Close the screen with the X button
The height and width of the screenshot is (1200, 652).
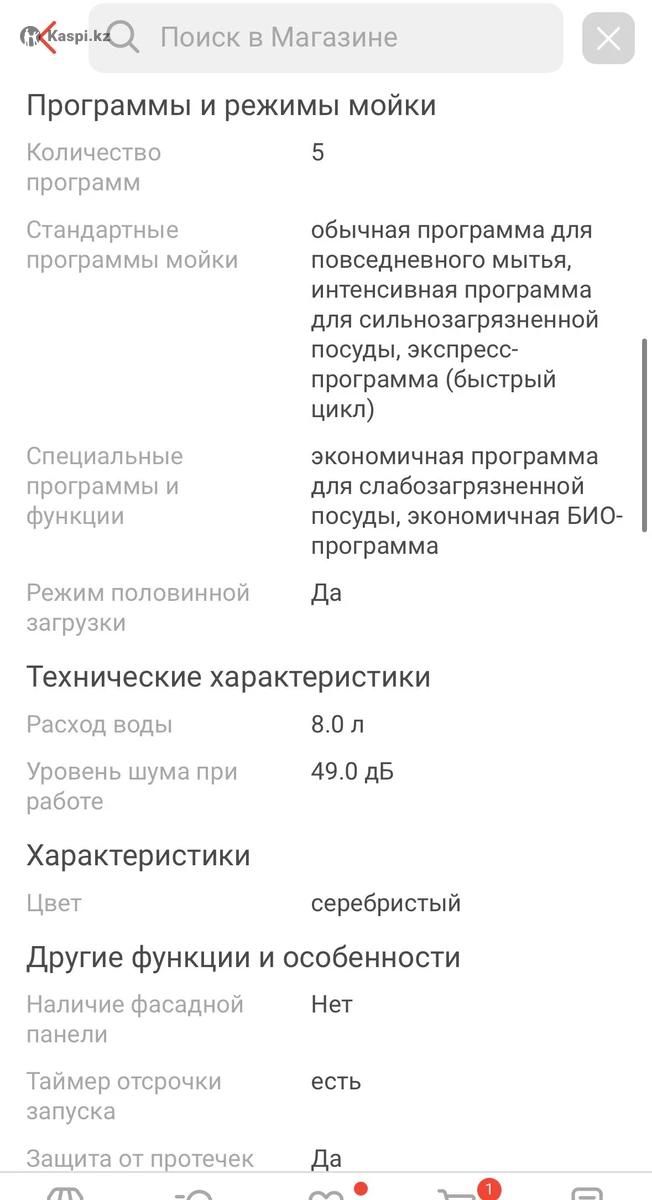coord(608,39)
